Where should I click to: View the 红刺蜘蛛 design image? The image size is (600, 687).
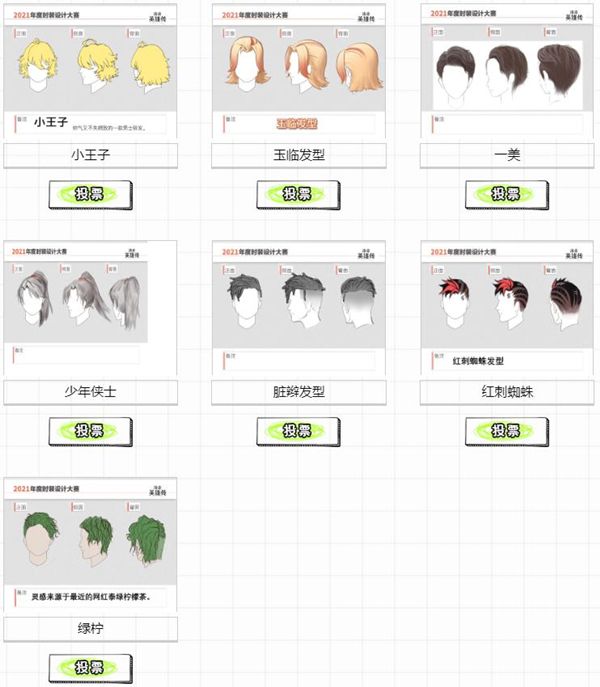pos(506,307)
